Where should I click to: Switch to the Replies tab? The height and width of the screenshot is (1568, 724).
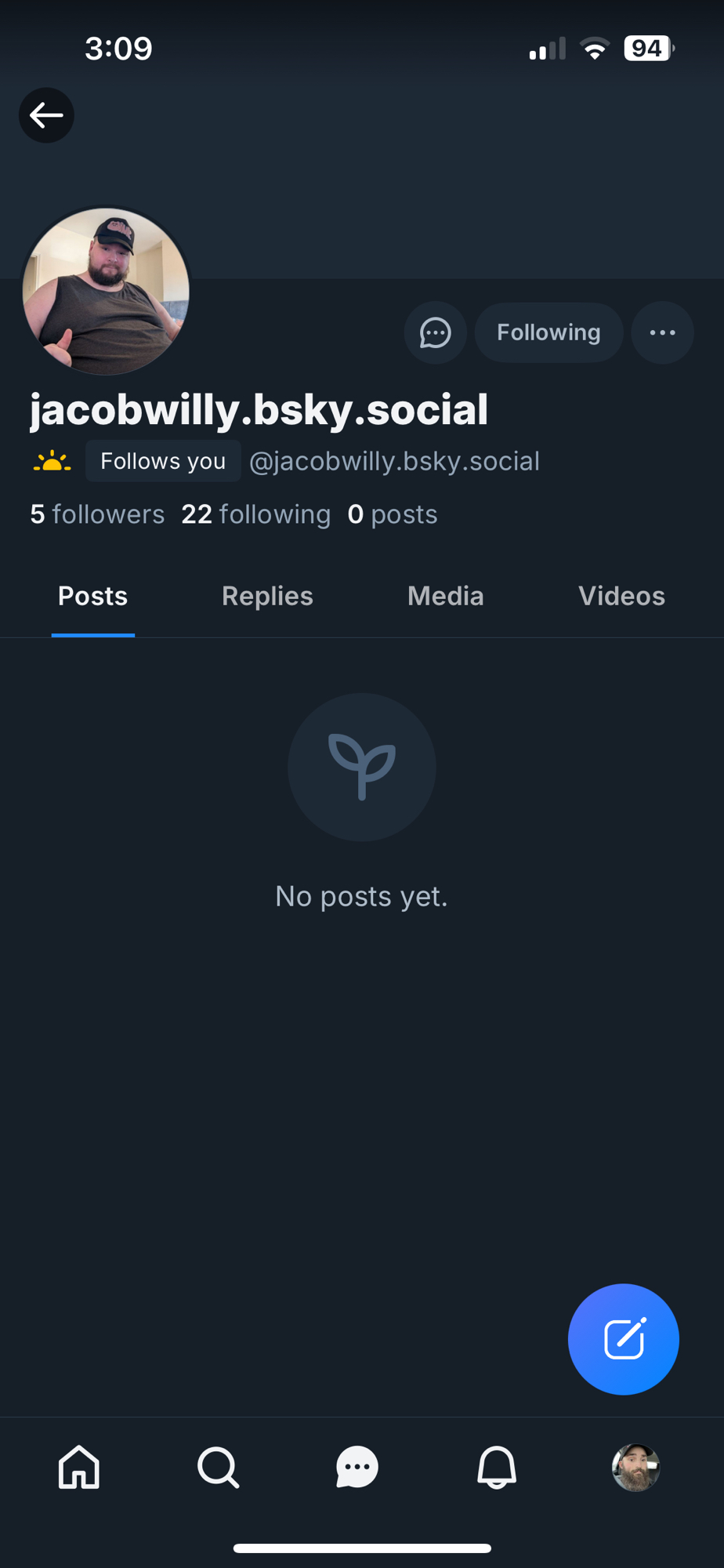point(267,596)
